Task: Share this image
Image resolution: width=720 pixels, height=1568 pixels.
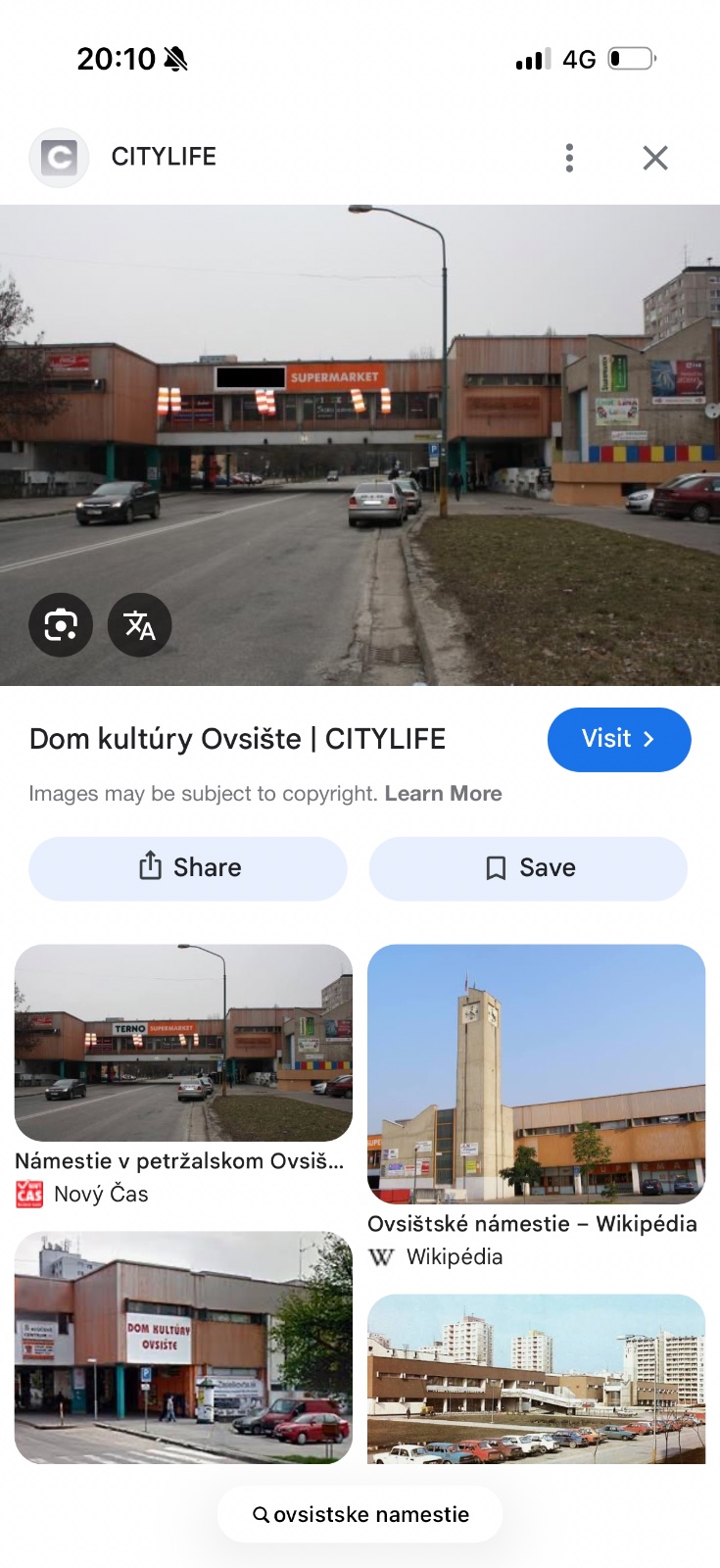Action: coord(188,868)
